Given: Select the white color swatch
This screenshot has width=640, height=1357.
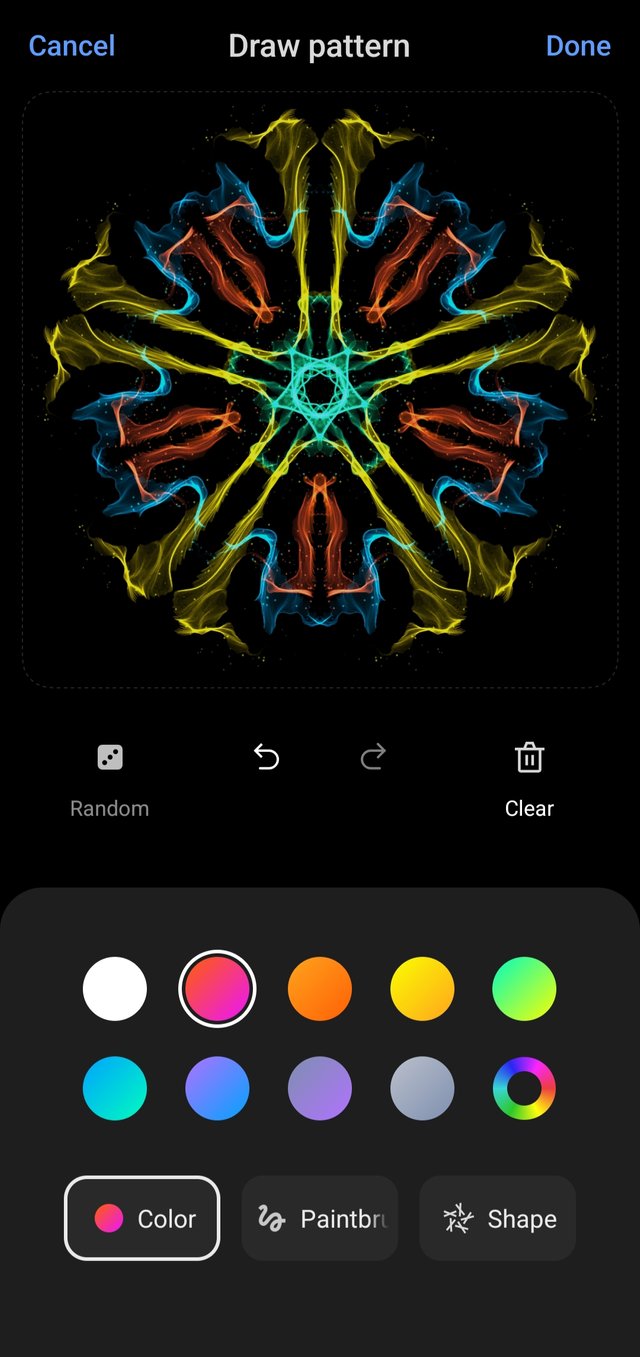Looking at the screenshot, I should click(115, 989).
